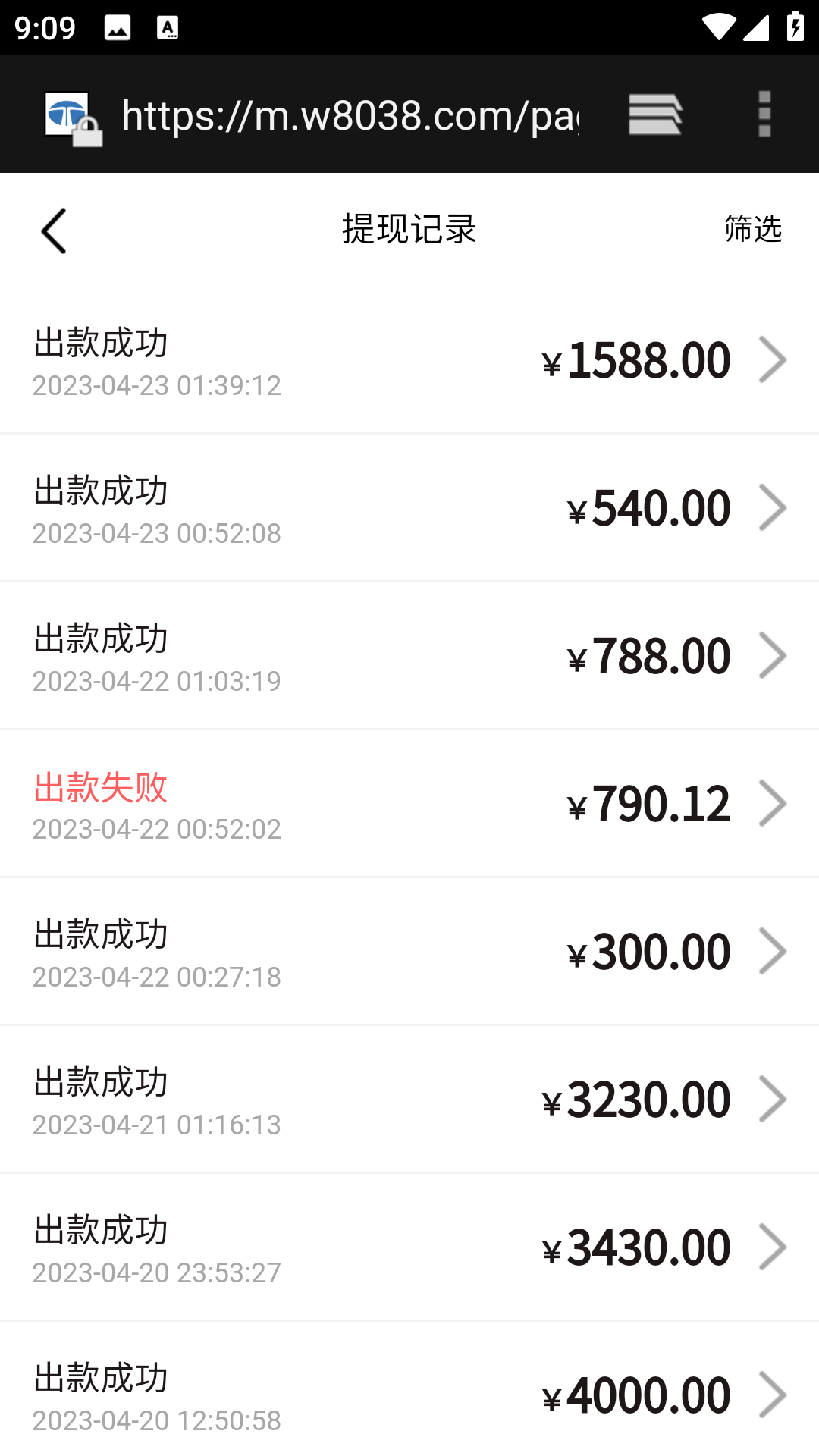
Task: Open the browser overflow menu icon
Action: tap(764, 114)
